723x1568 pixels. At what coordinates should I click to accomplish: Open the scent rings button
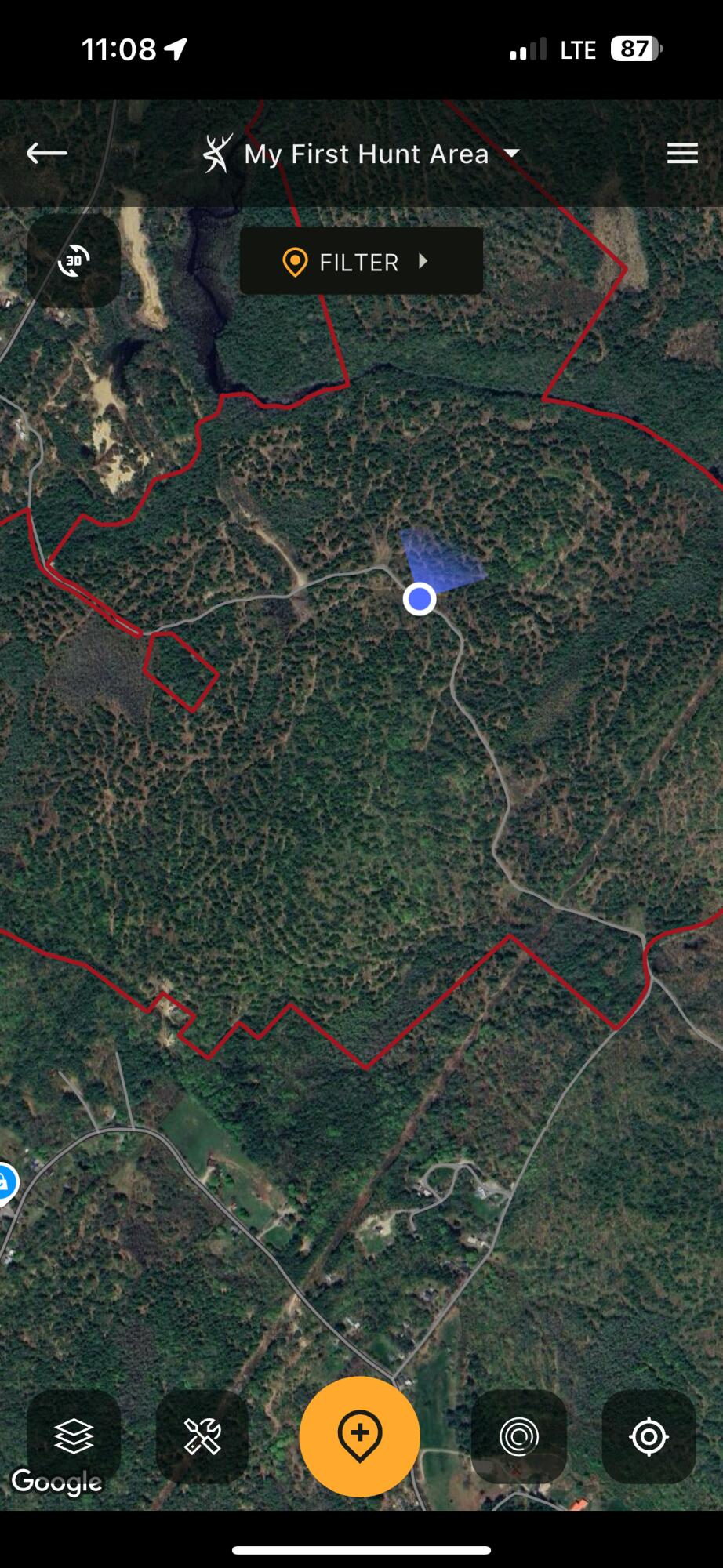(x=518, y=1436)
